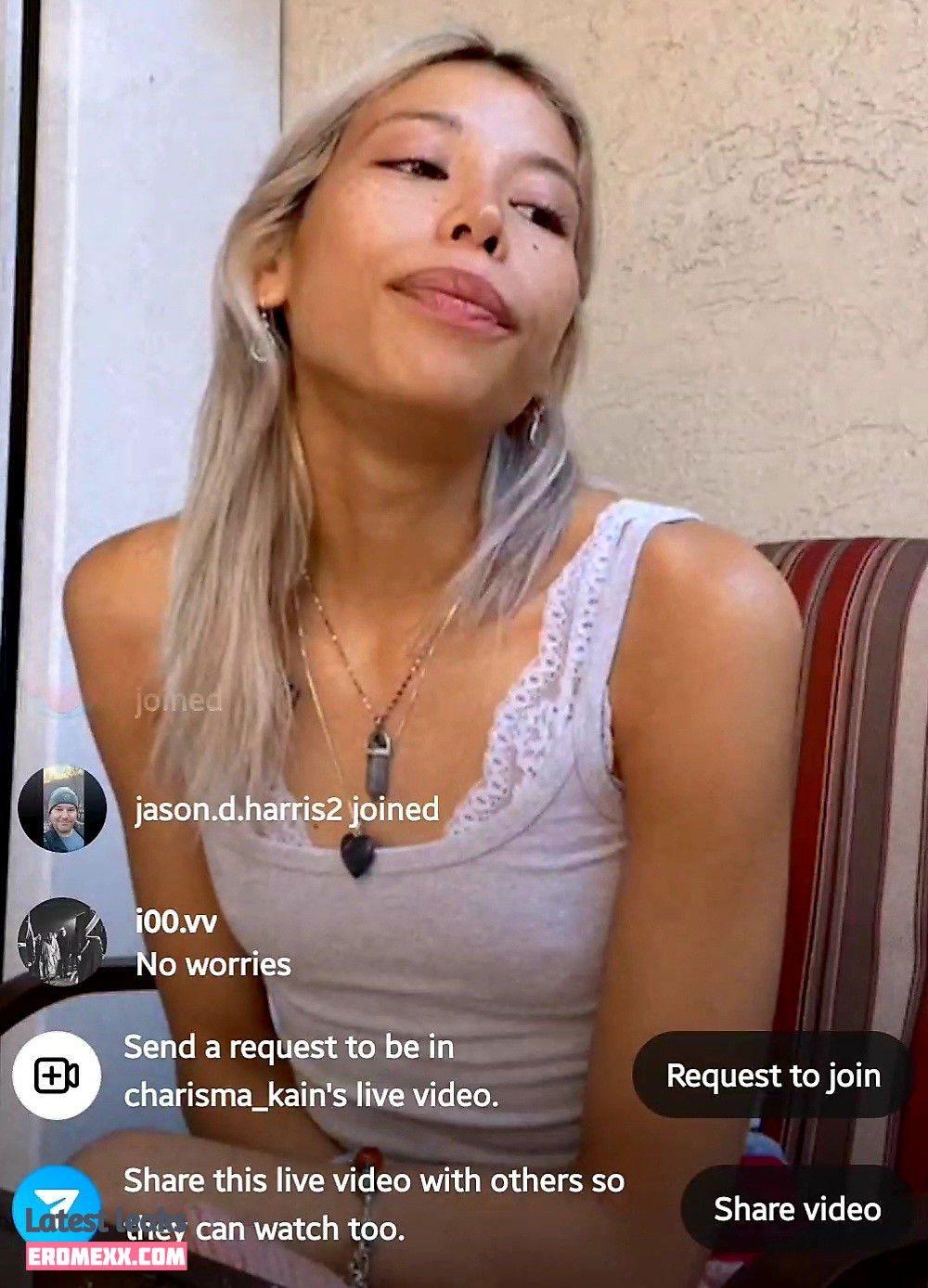The height and width of the screenshot is (1288, 928).
Task: Open jason.d.harris2's profile picture
Action: coord(62,808)
